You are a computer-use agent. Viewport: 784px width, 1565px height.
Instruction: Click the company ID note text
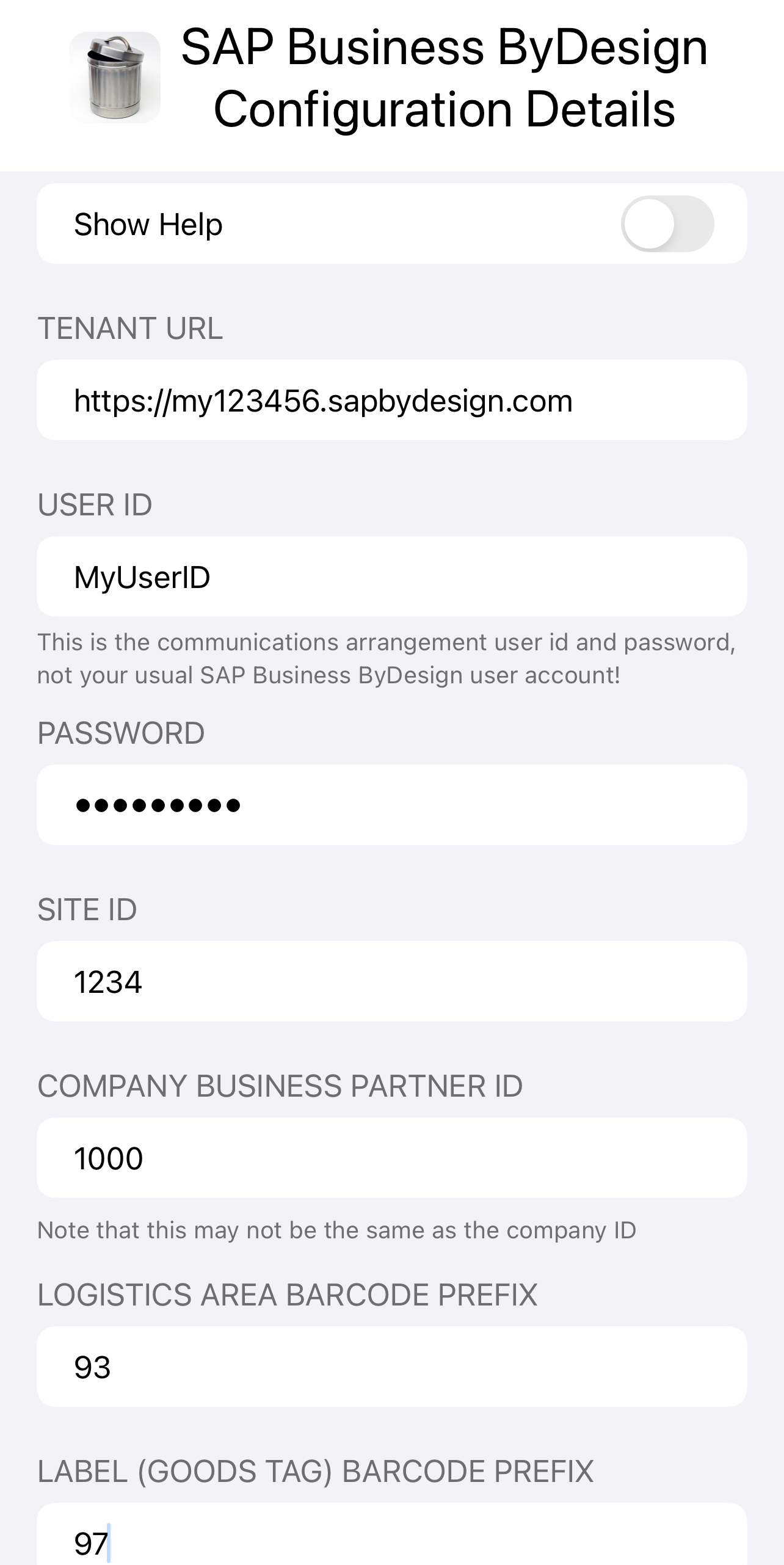tap(337, 1229)
